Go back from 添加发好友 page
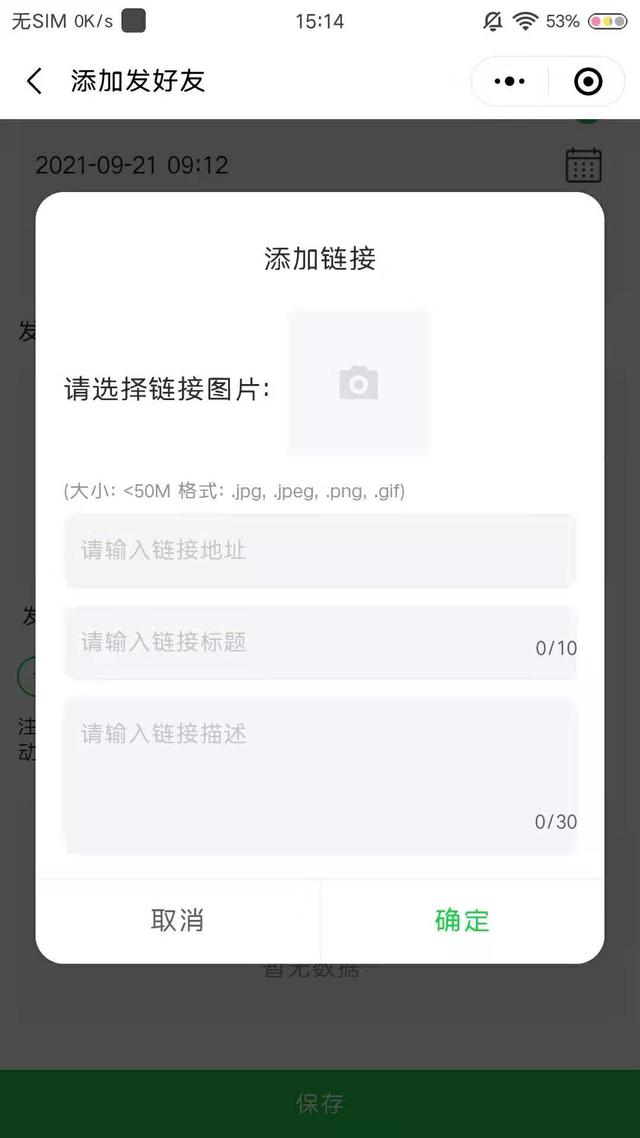The width and height of the screenshot is (640, 1138). [x=35, y=81]
